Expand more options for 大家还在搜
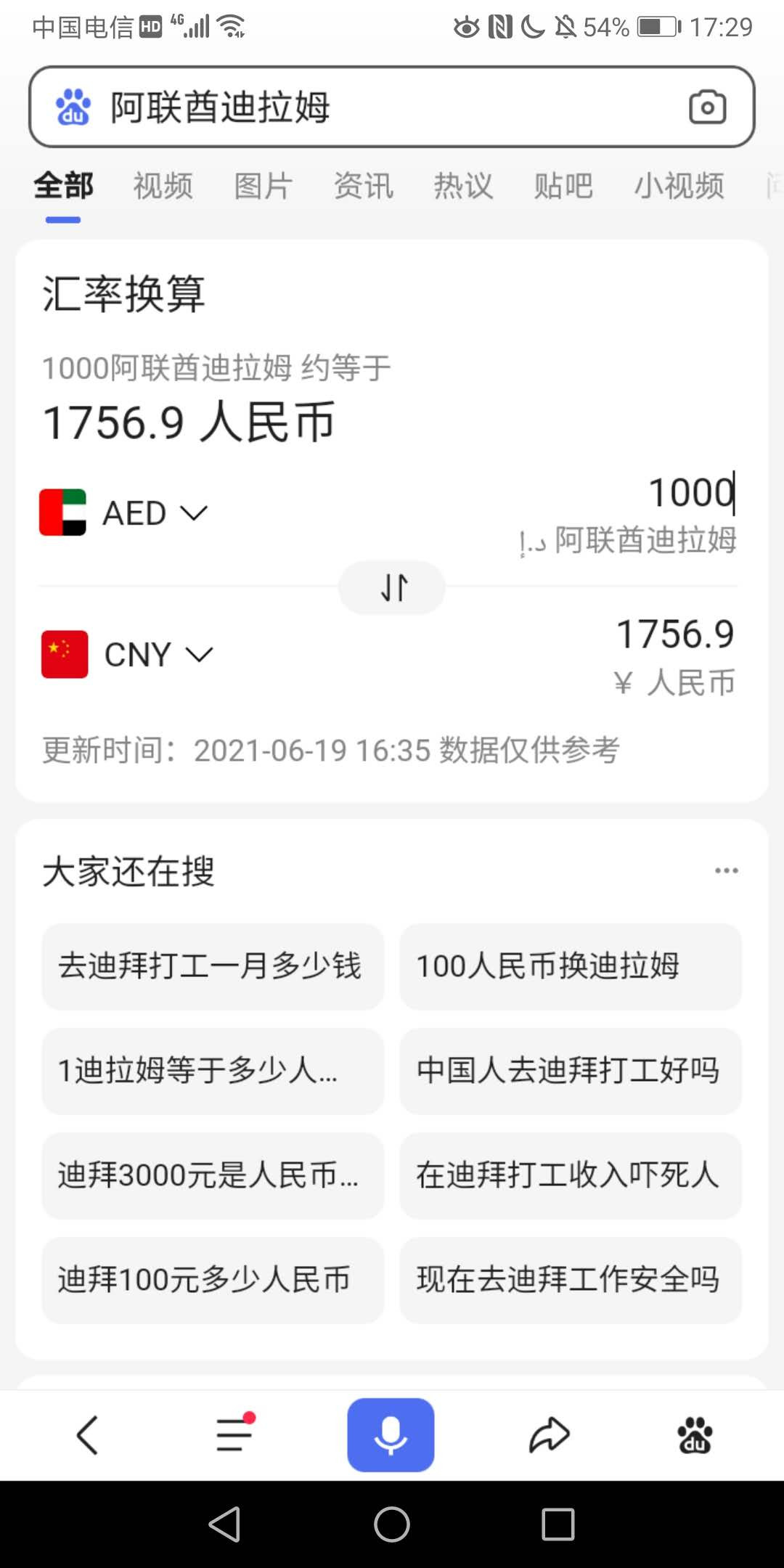This screenshot has width=784, height=1568. coord(727,870)
